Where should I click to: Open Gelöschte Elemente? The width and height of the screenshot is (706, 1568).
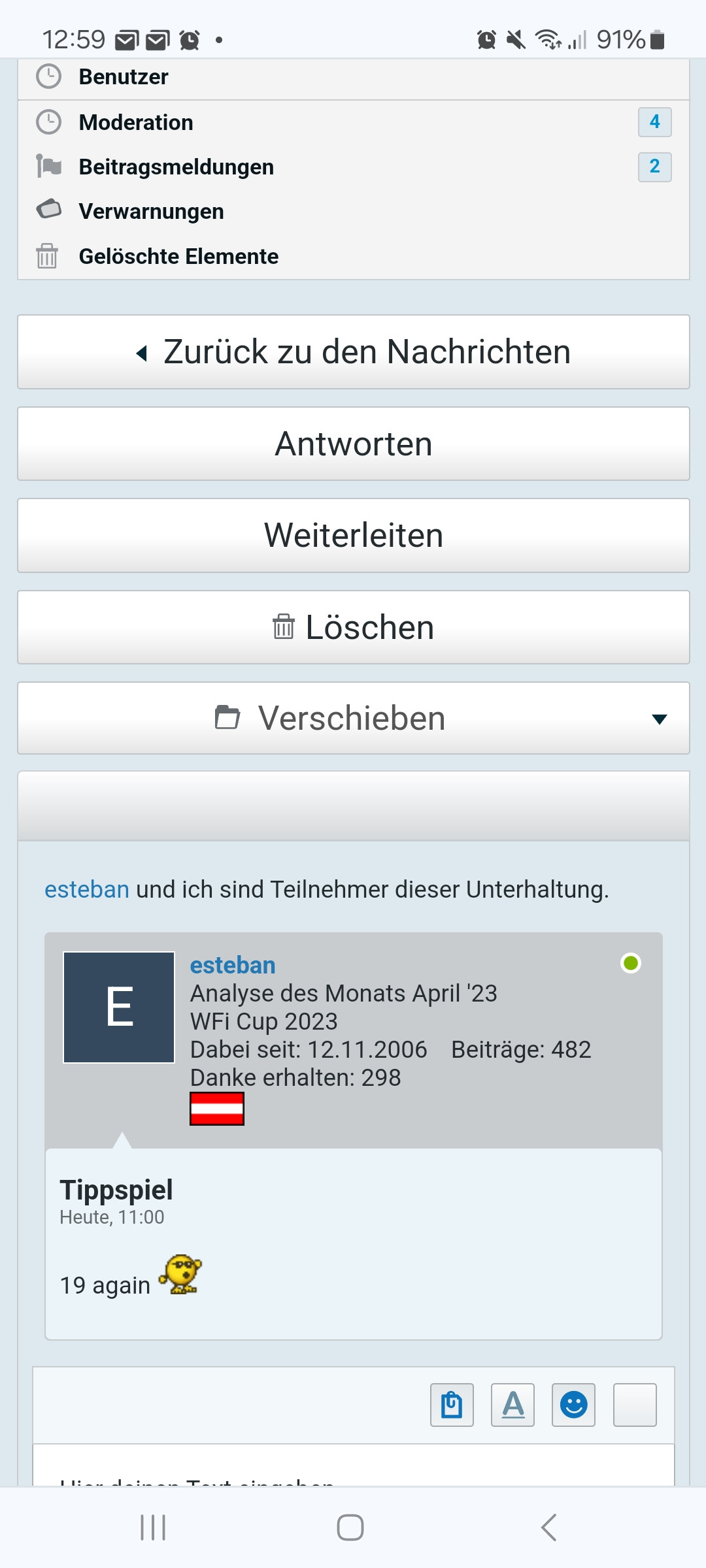click(353, 256)
